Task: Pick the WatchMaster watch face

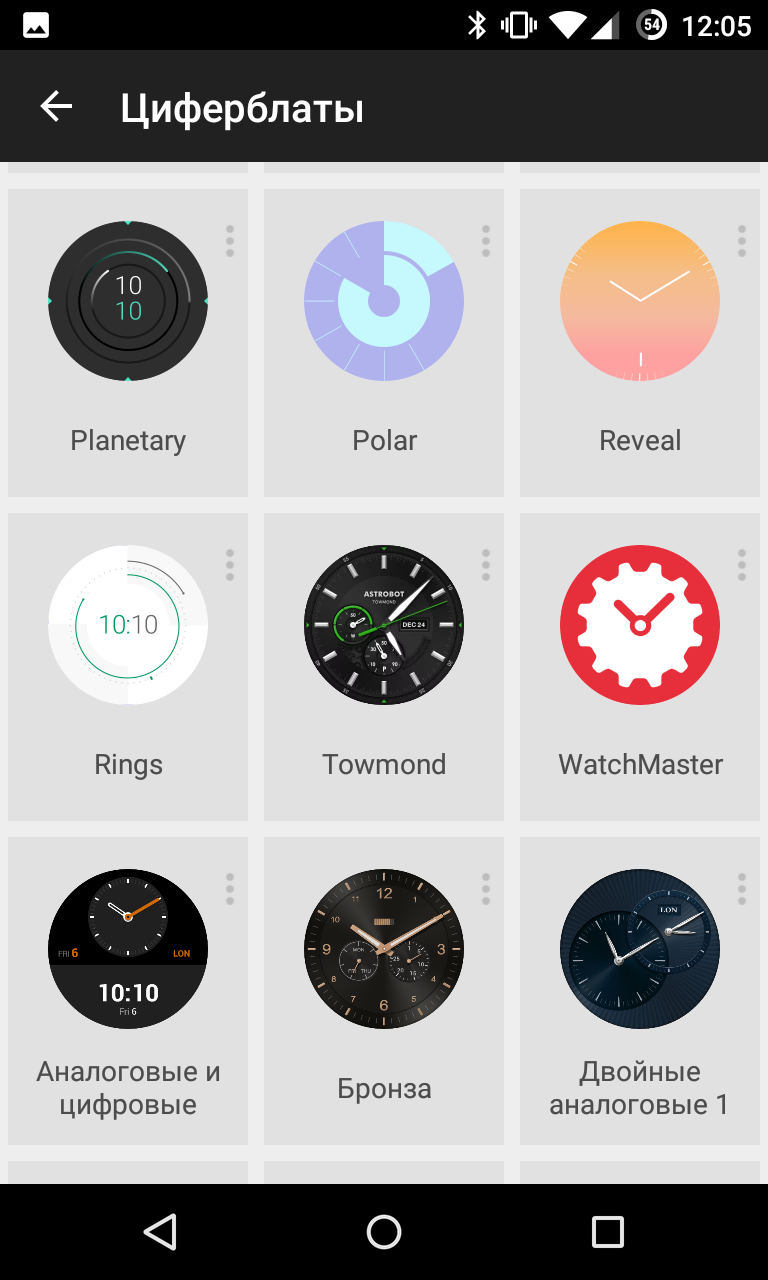Action: (640, 625)
